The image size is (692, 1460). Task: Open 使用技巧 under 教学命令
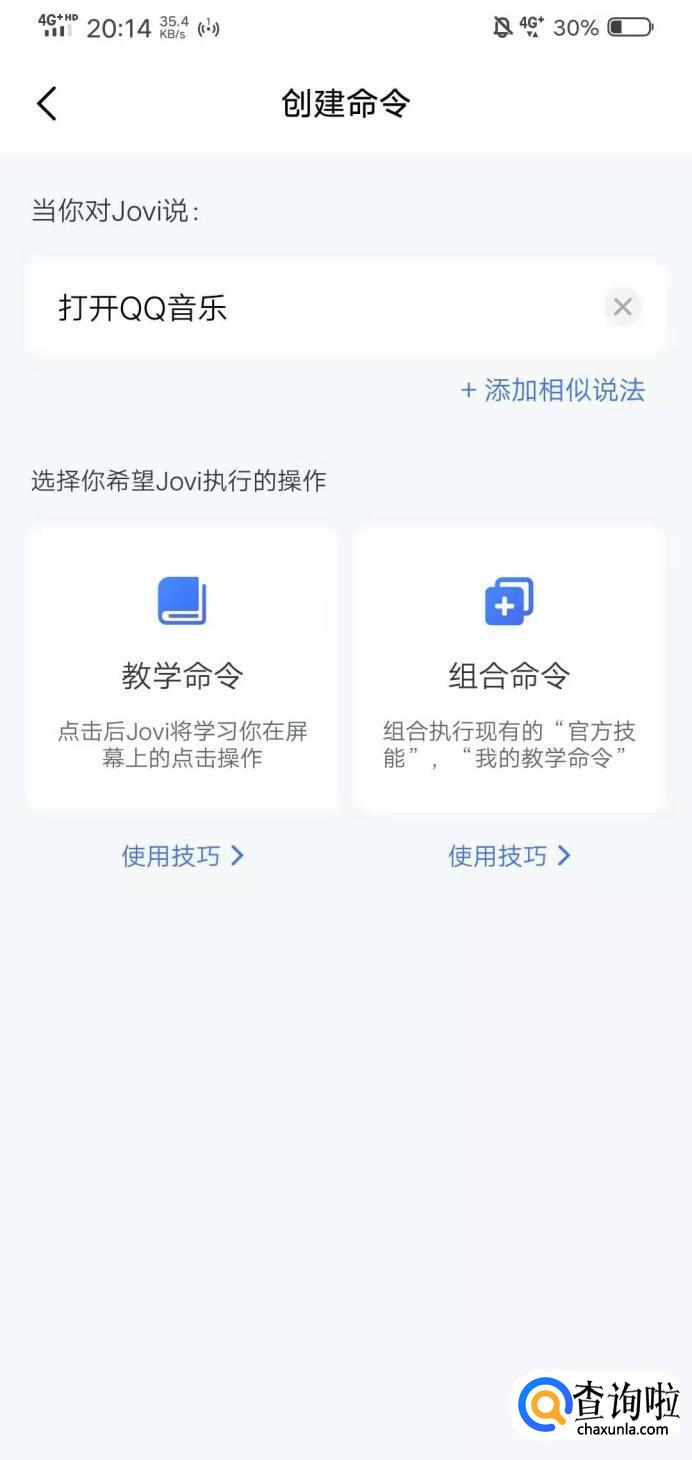pyautogui.click(x=183, y=856)
